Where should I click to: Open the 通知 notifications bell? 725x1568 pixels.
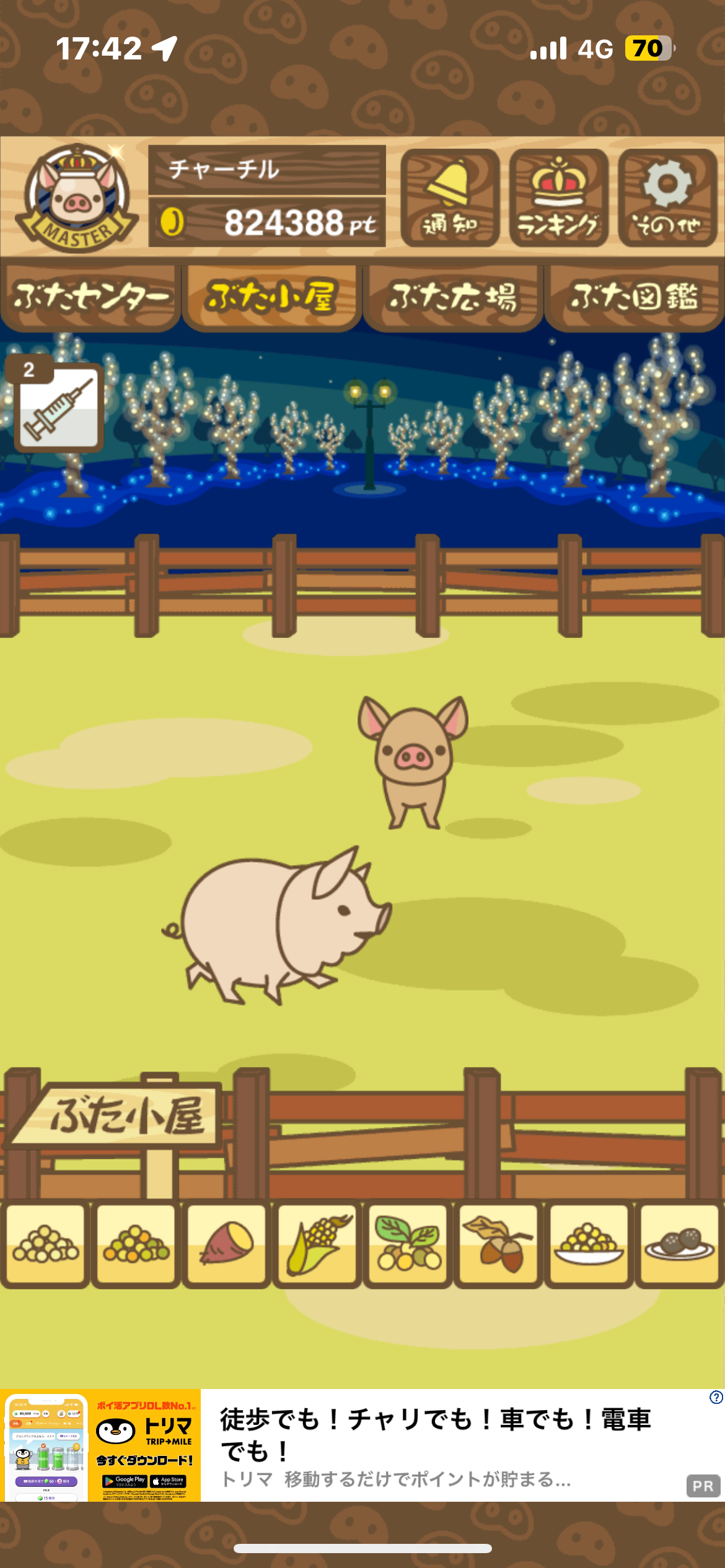point(450,198)
